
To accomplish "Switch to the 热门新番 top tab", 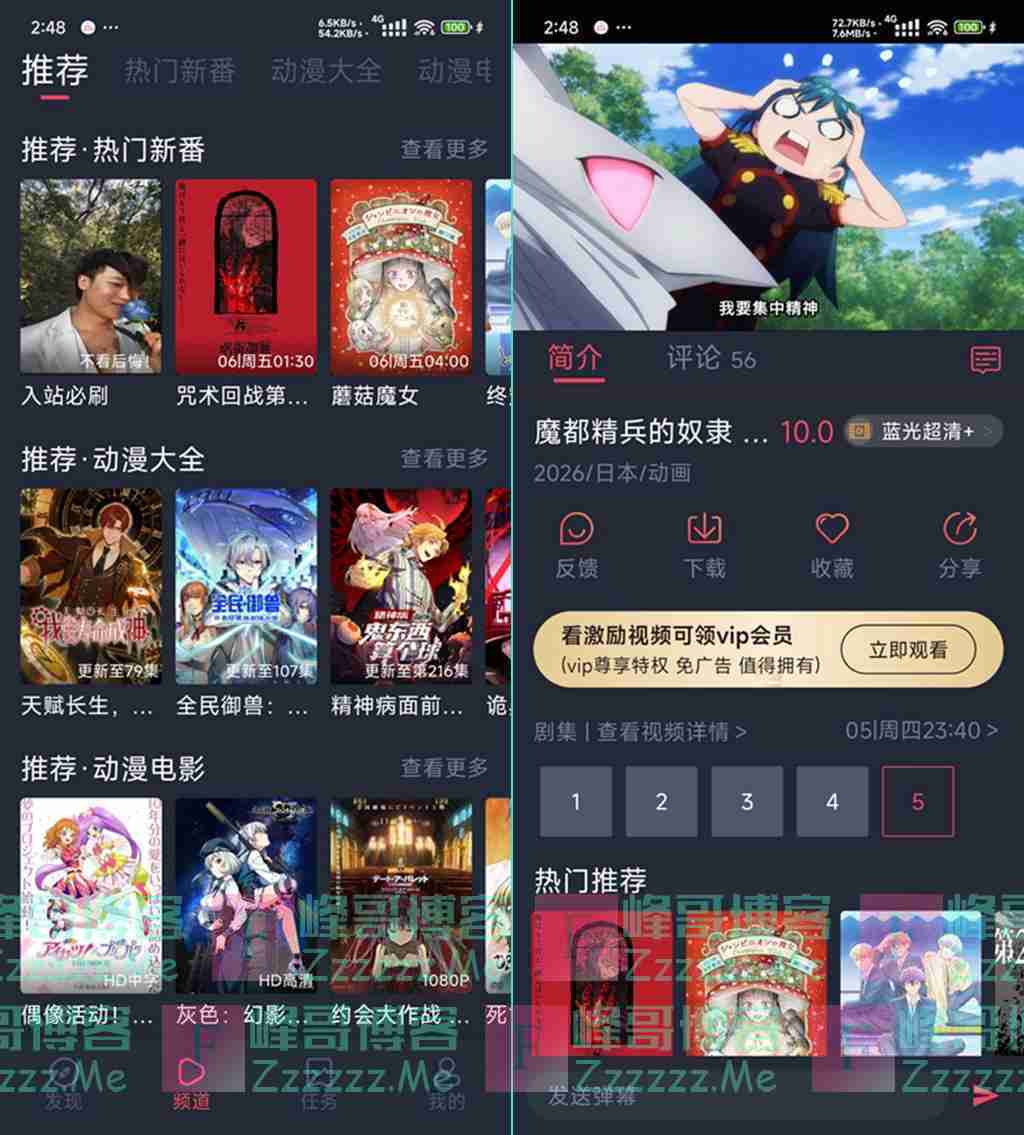I will tap(180, 71).
